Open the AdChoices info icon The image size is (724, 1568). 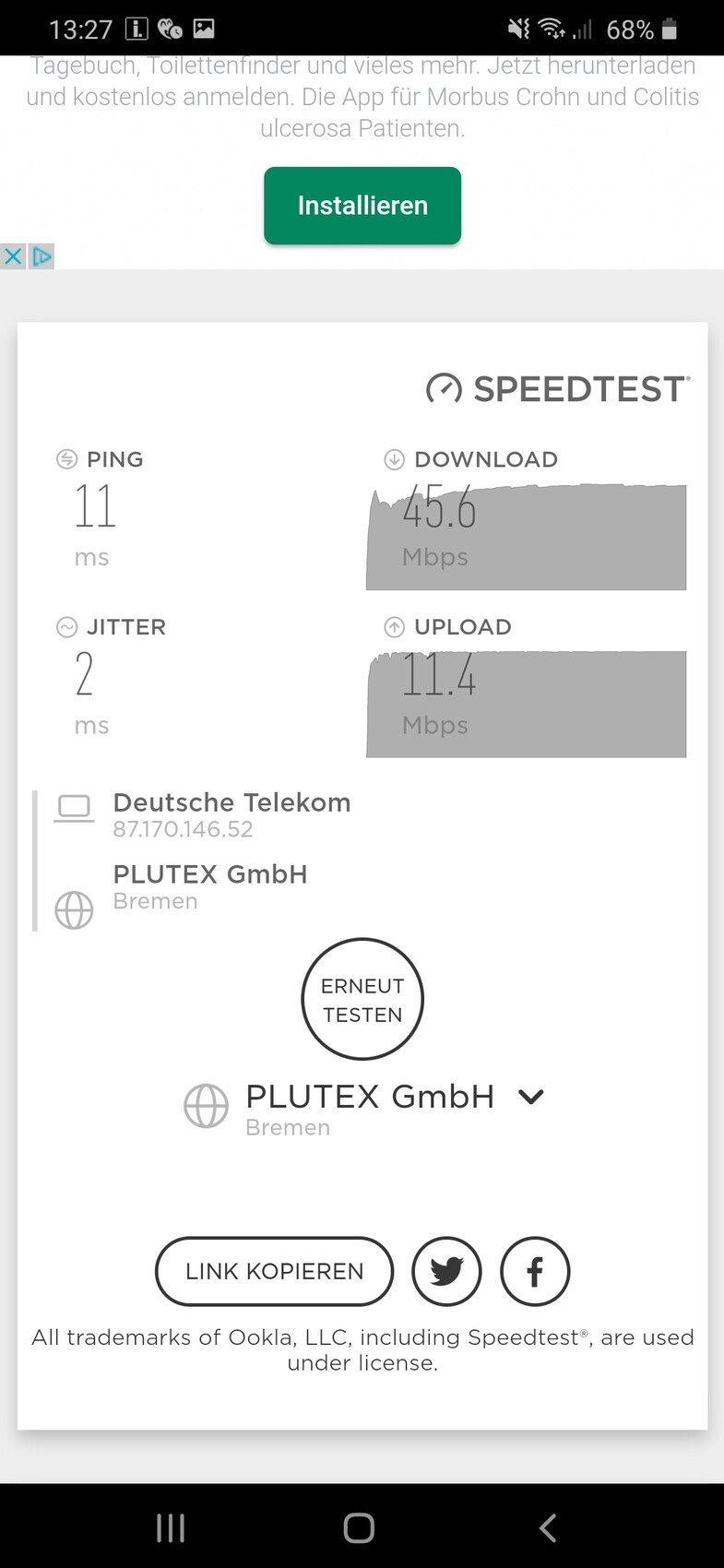(42, 256)
